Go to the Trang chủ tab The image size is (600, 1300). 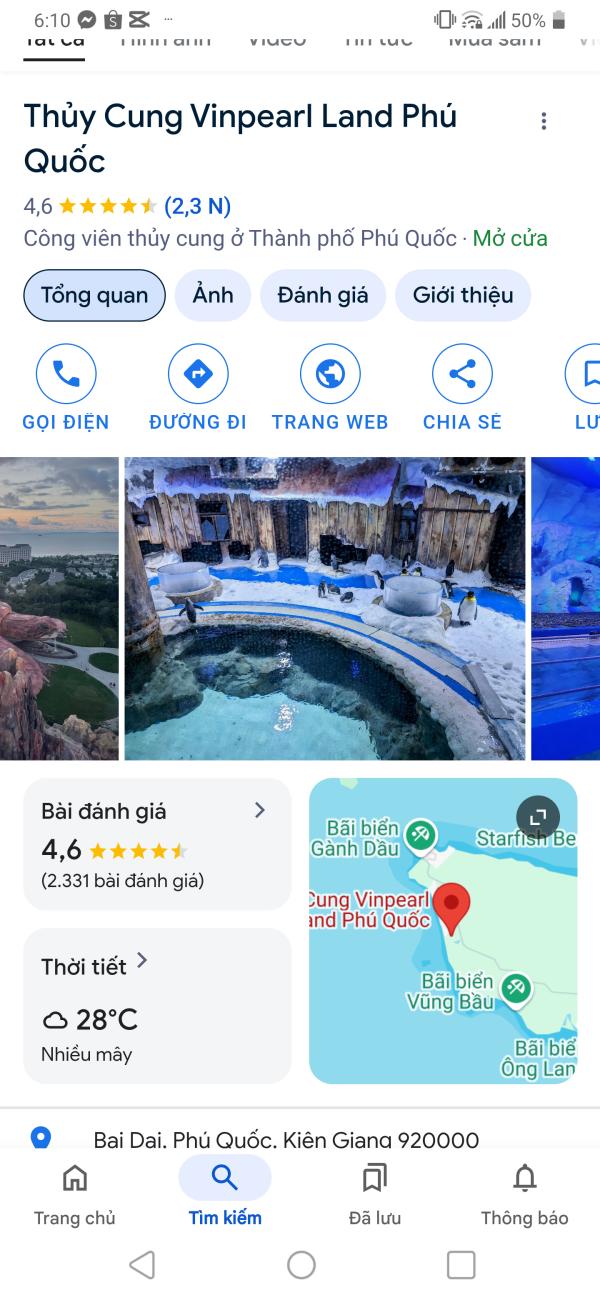75,1195
